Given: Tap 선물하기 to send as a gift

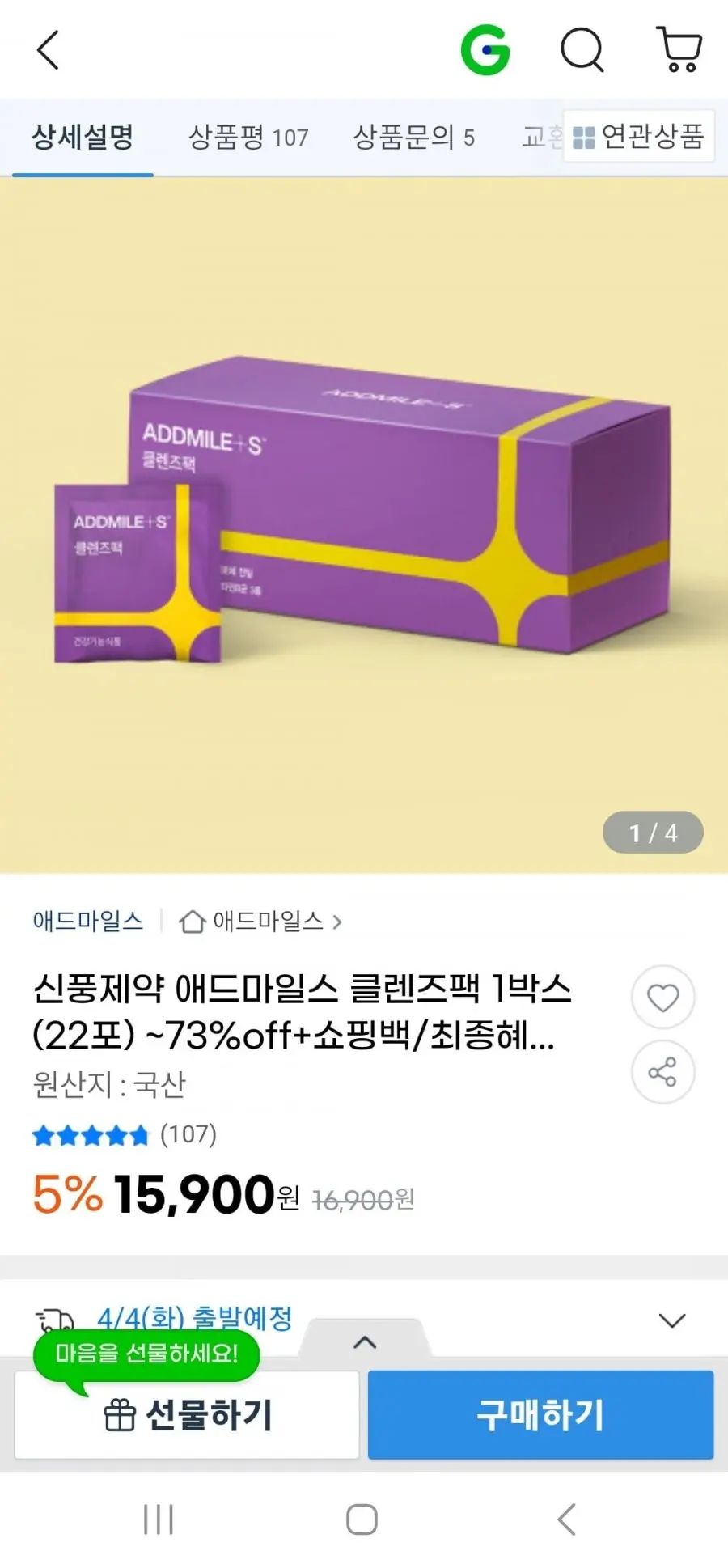Looking at the screenshot, I should point(187,1414).
